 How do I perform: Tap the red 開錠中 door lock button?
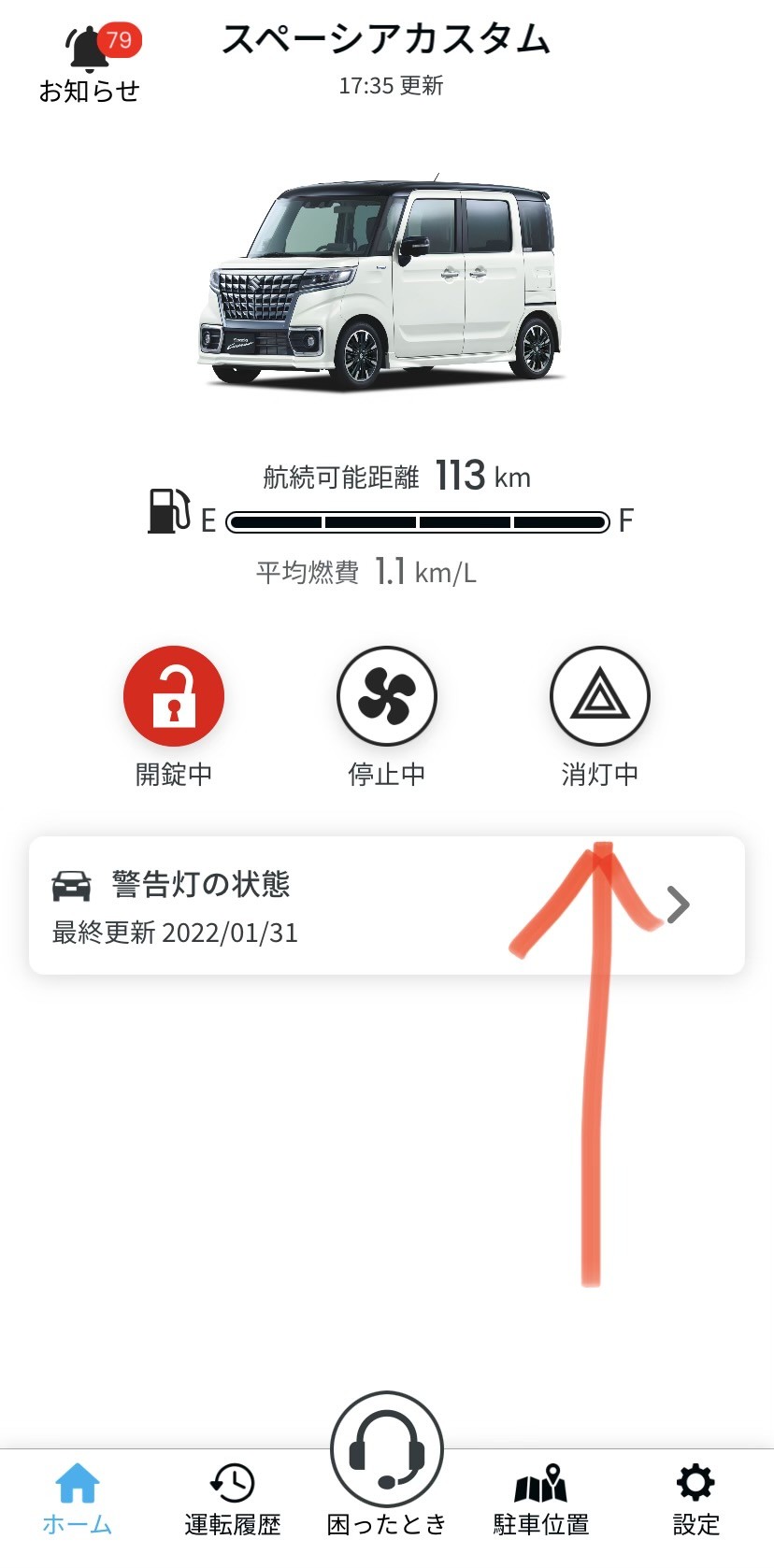click(x=174, y=696)
